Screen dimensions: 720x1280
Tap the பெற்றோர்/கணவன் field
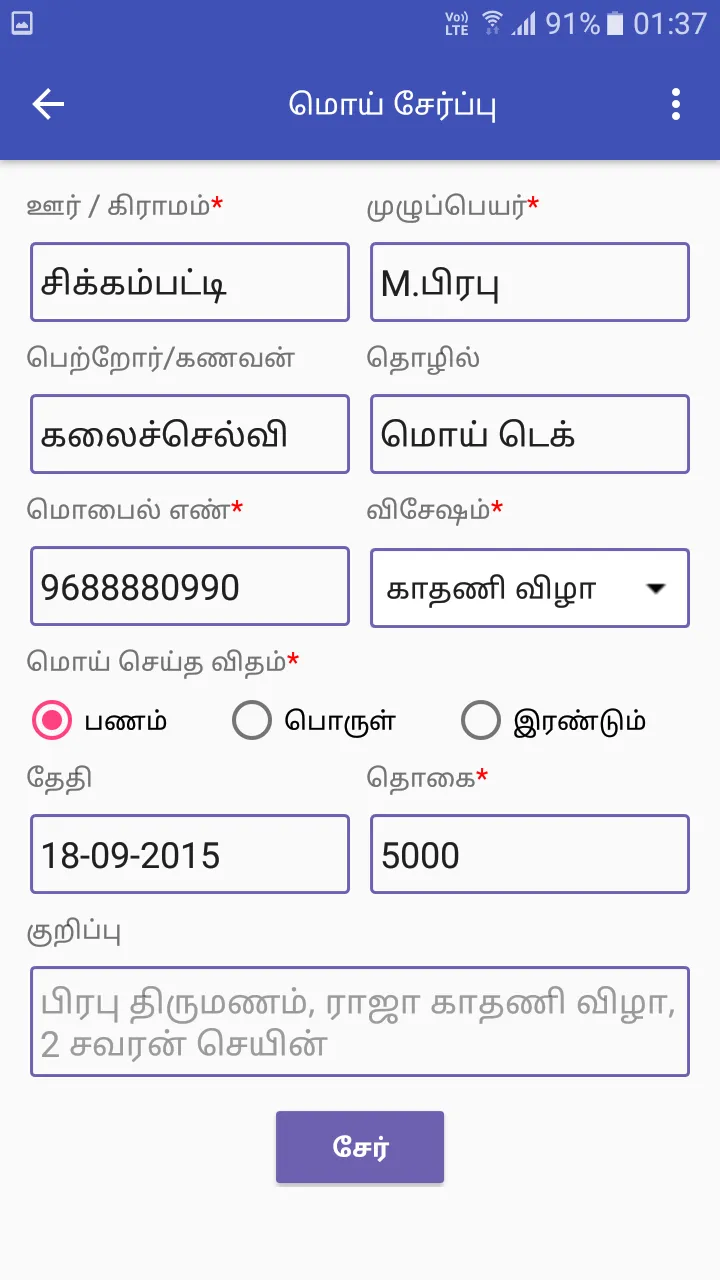(x=190, y=434)
